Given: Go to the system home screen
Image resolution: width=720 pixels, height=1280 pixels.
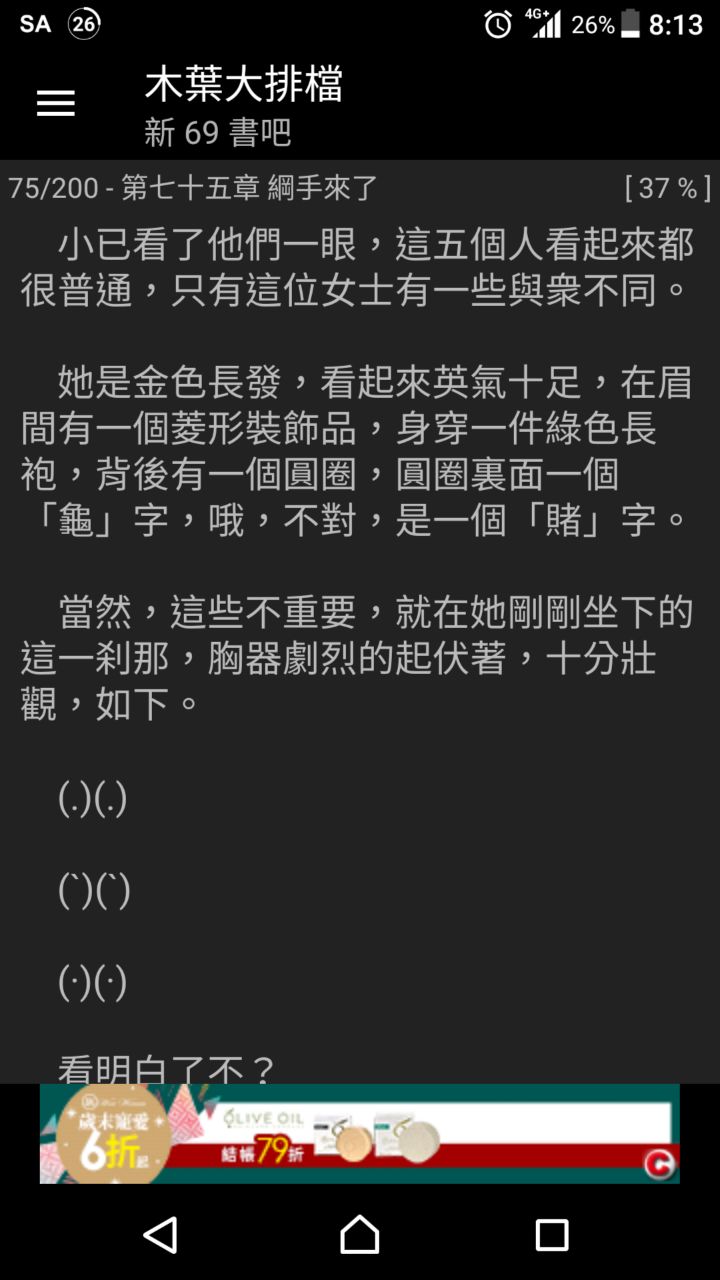Looking at the screenshot, I should 360,1234.
